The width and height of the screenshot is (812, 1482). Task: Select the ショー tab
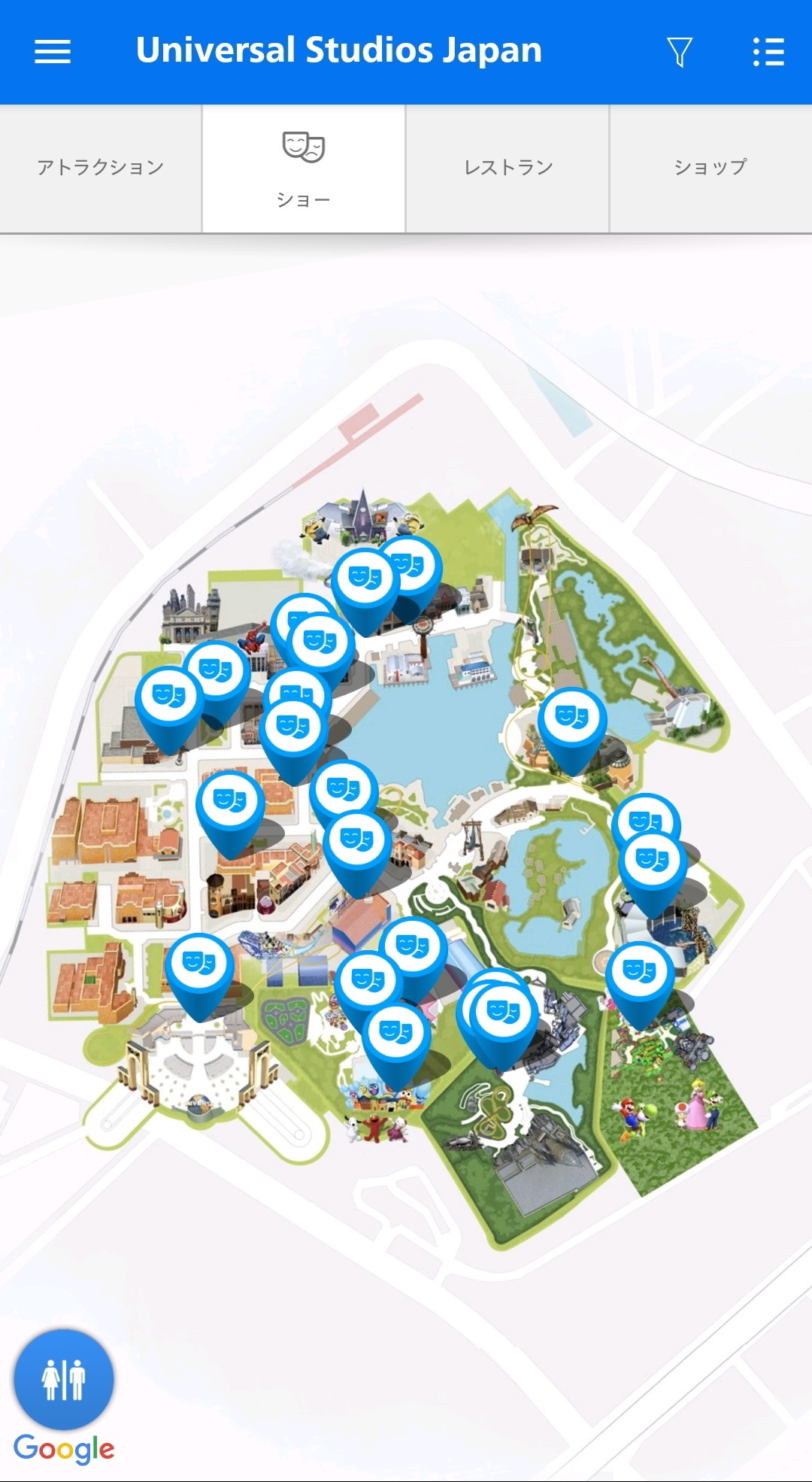click(304, 169)
